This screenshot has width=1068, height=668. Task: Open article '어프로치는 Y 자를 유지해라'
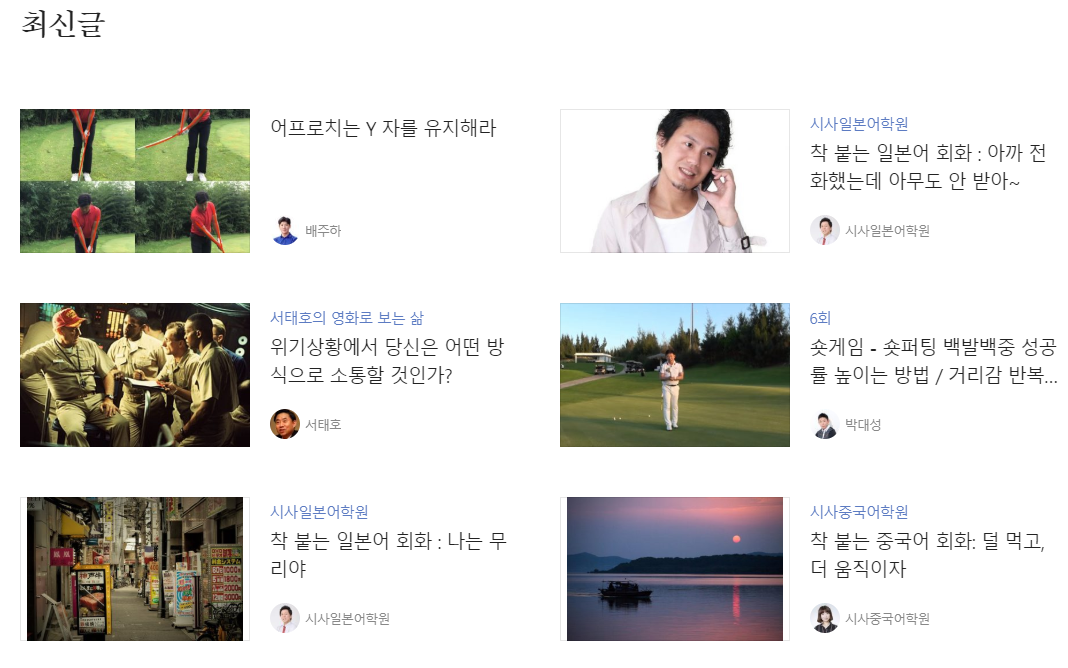pyautogui.click(x=383, y=128)
